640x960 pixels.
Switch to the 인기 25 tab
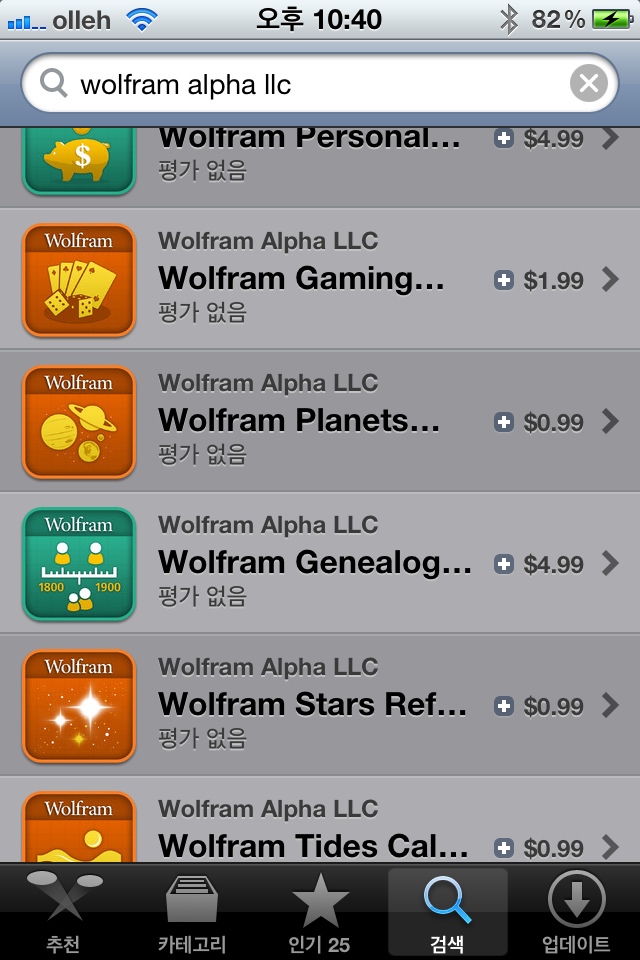coord(320,912)
